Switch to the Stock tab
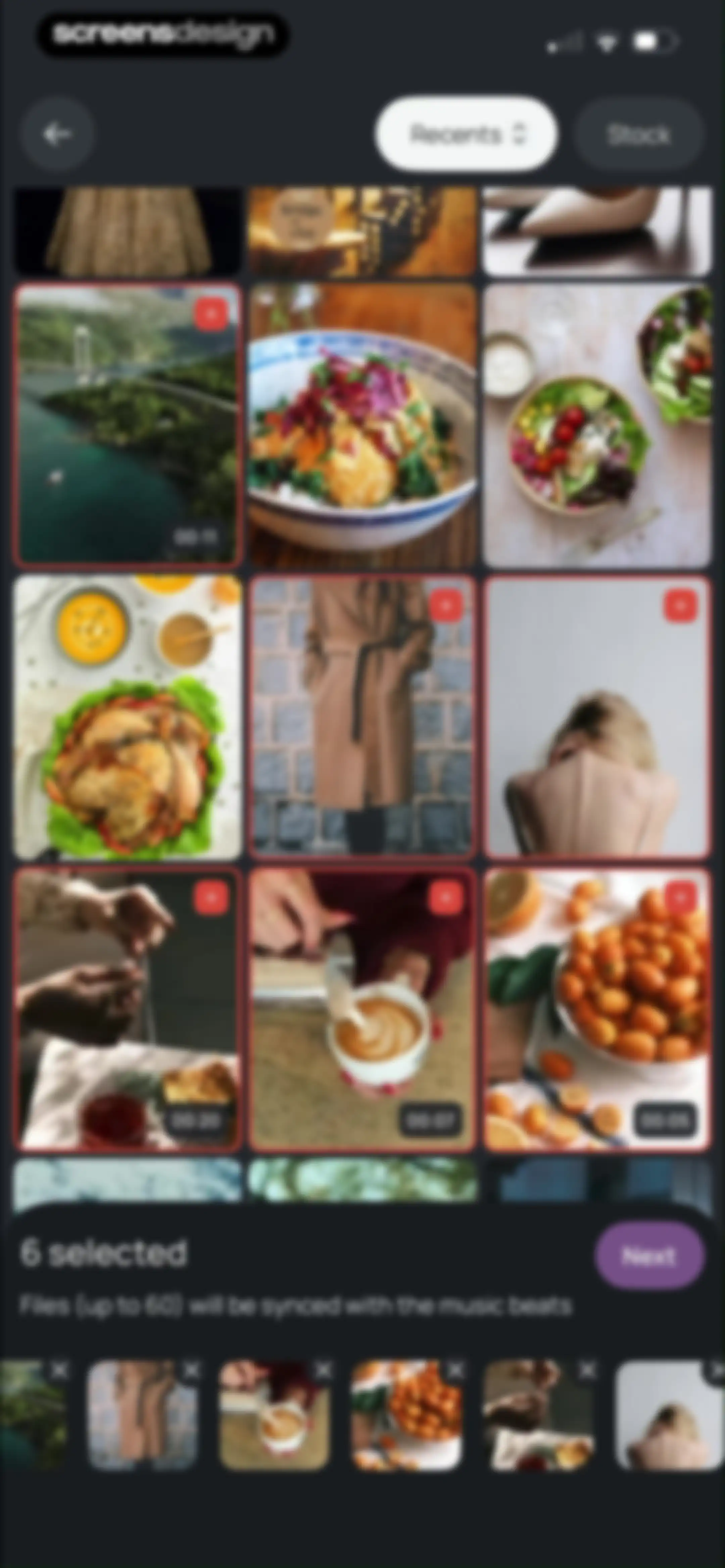The width and height of the screenshot is (725, 1568). pos(639,134)
